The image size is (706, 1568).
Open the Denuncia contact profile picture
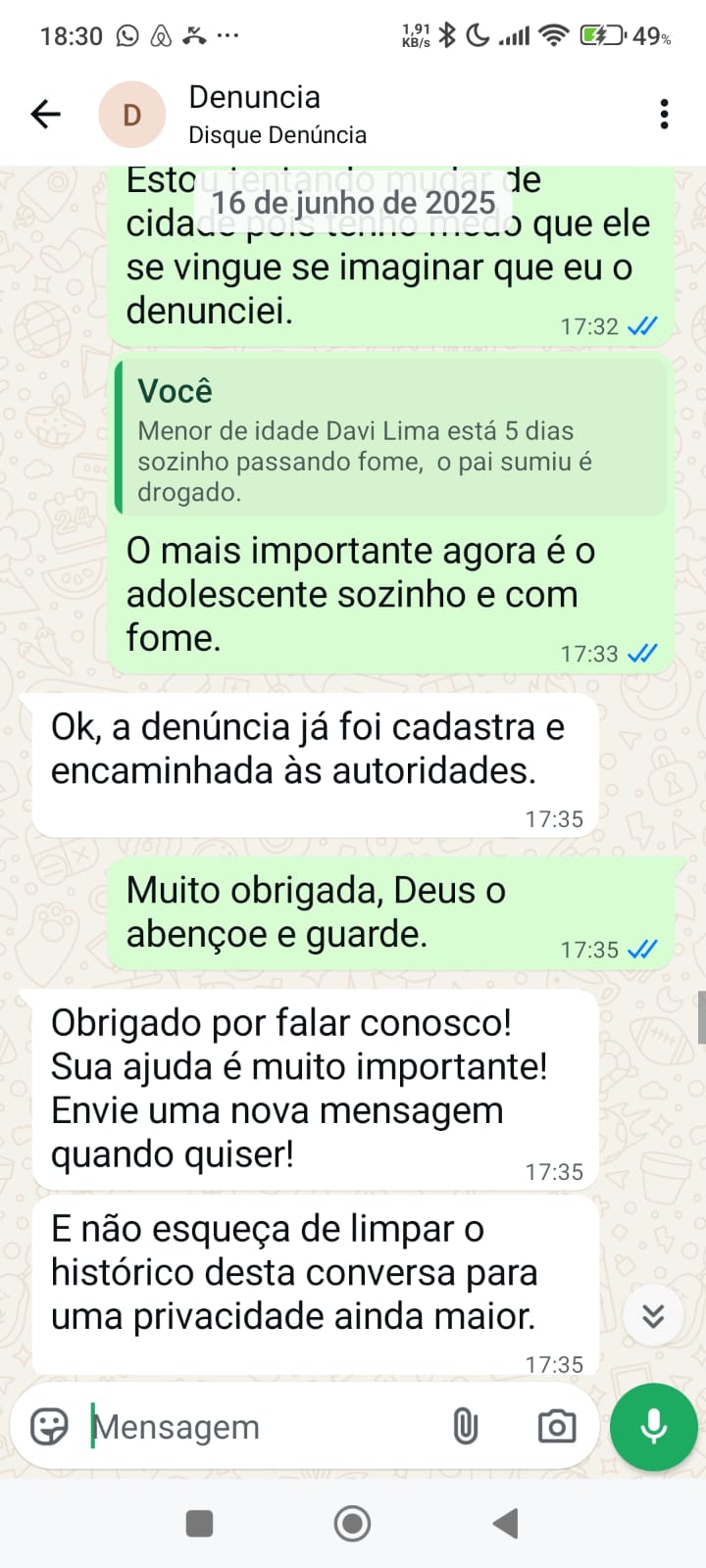click(x=131, y=115)
